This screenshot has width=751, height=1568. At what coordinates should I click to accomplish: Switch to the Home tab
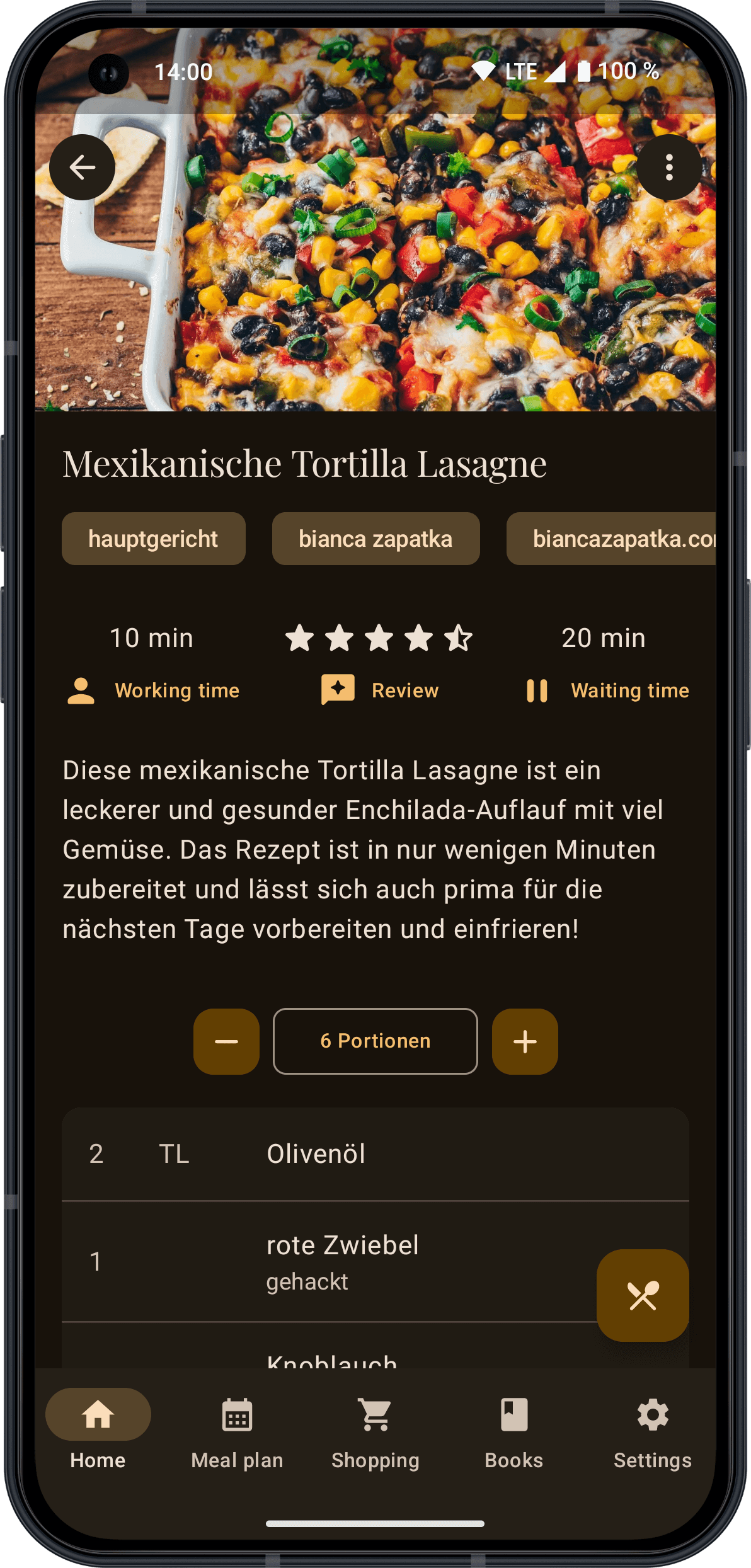pos(98,1430)
